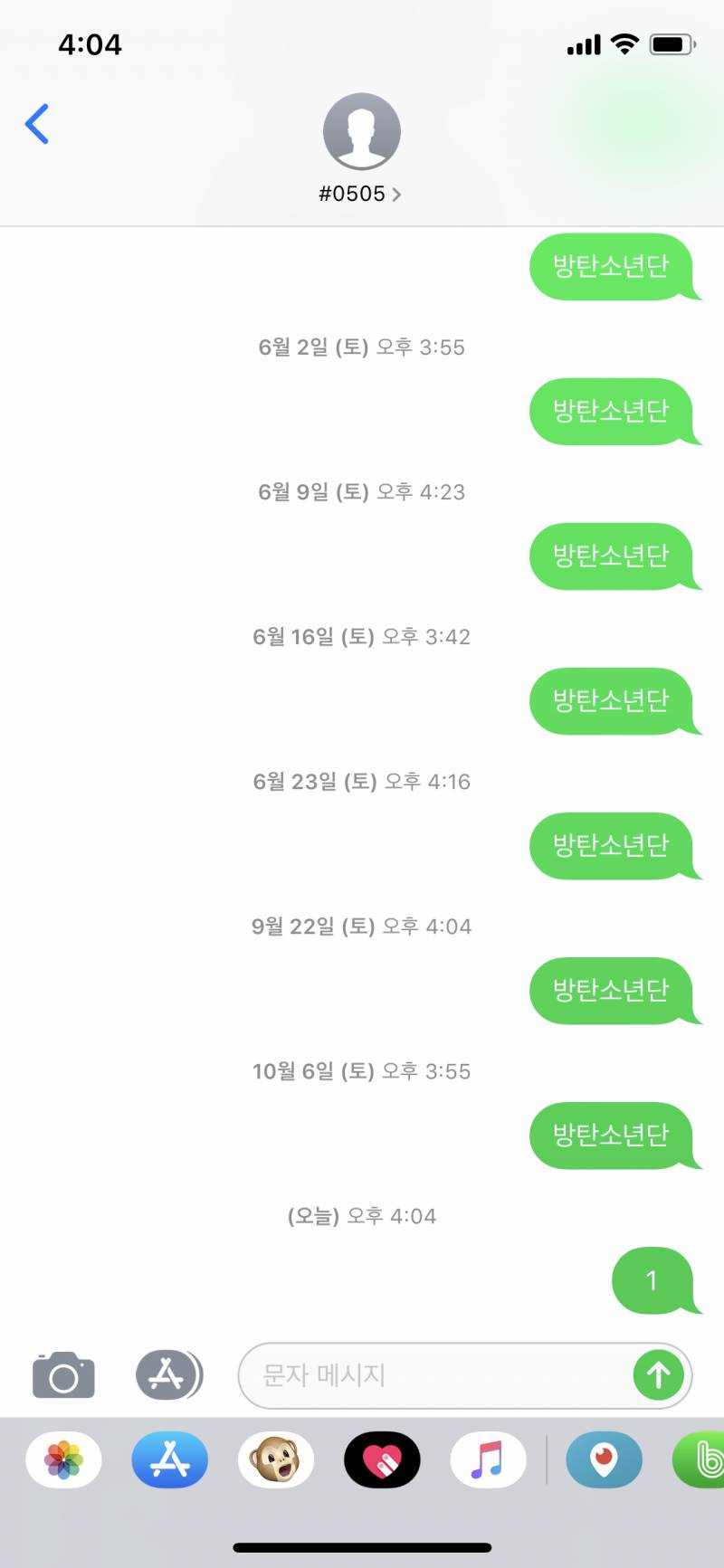Viewport: 724px width, 1568px height.
Task: Open the Camera icon in Messages
Action: [62, 1374]
